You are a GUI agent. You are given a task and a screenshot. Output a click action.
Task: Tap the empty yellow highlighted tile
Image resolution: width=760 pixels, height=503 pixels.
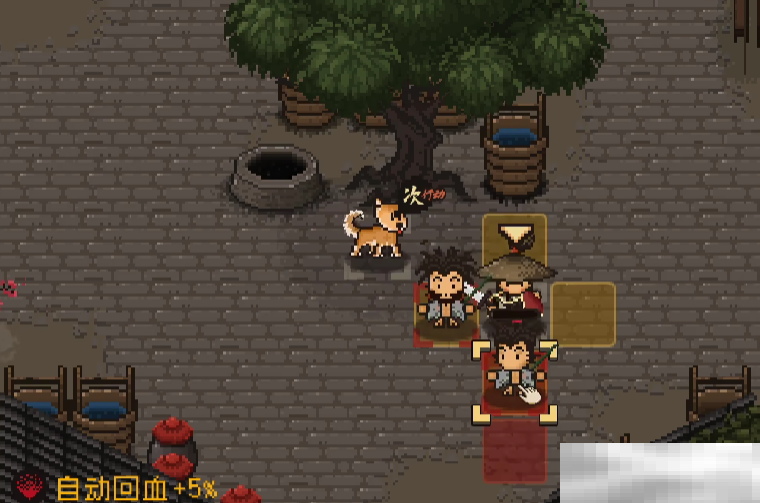[583, 314]
